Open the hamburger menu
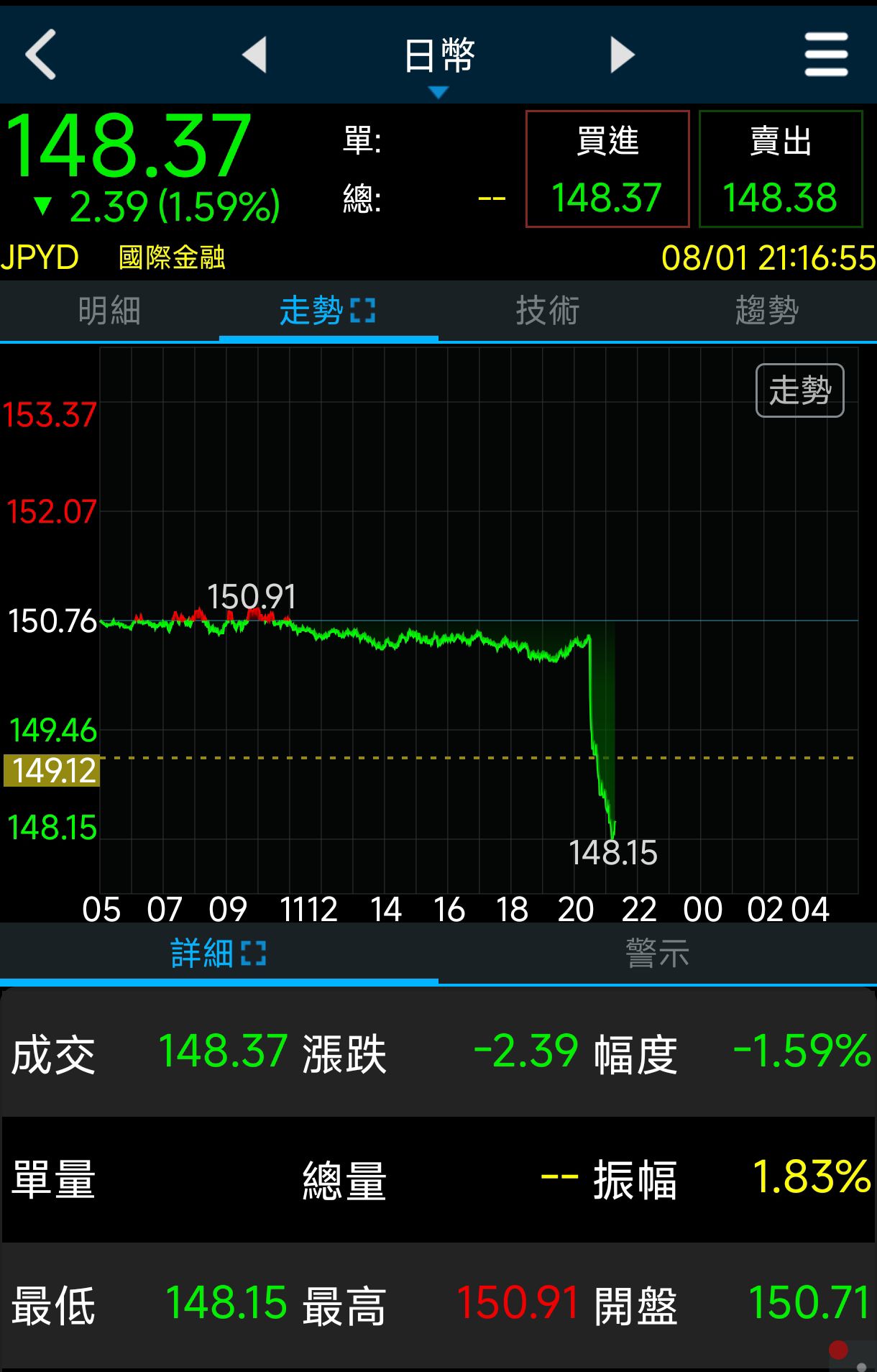877x1372 pixels. pos(826,55)
